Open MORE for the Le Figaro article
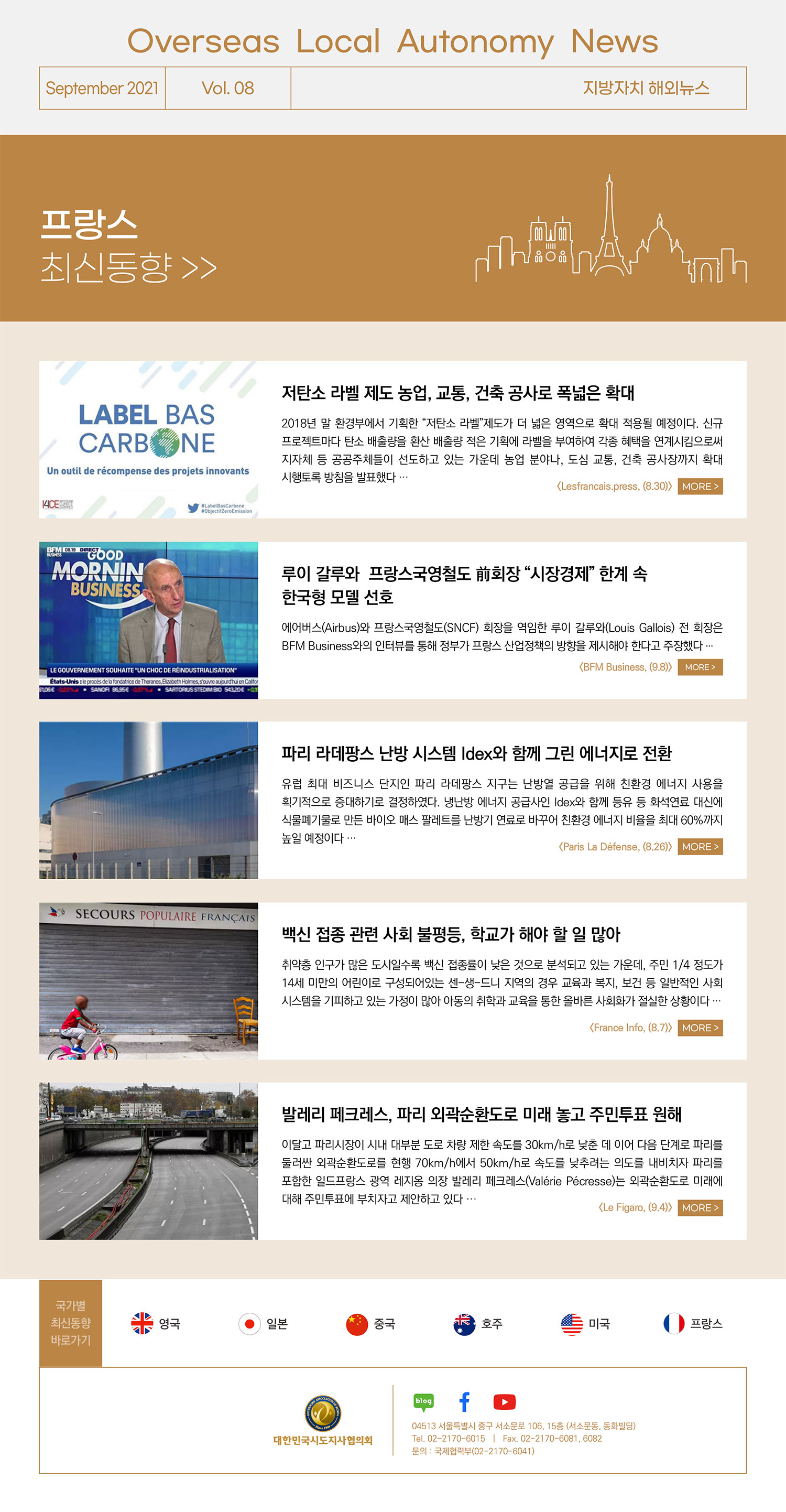 point(700,1207)
